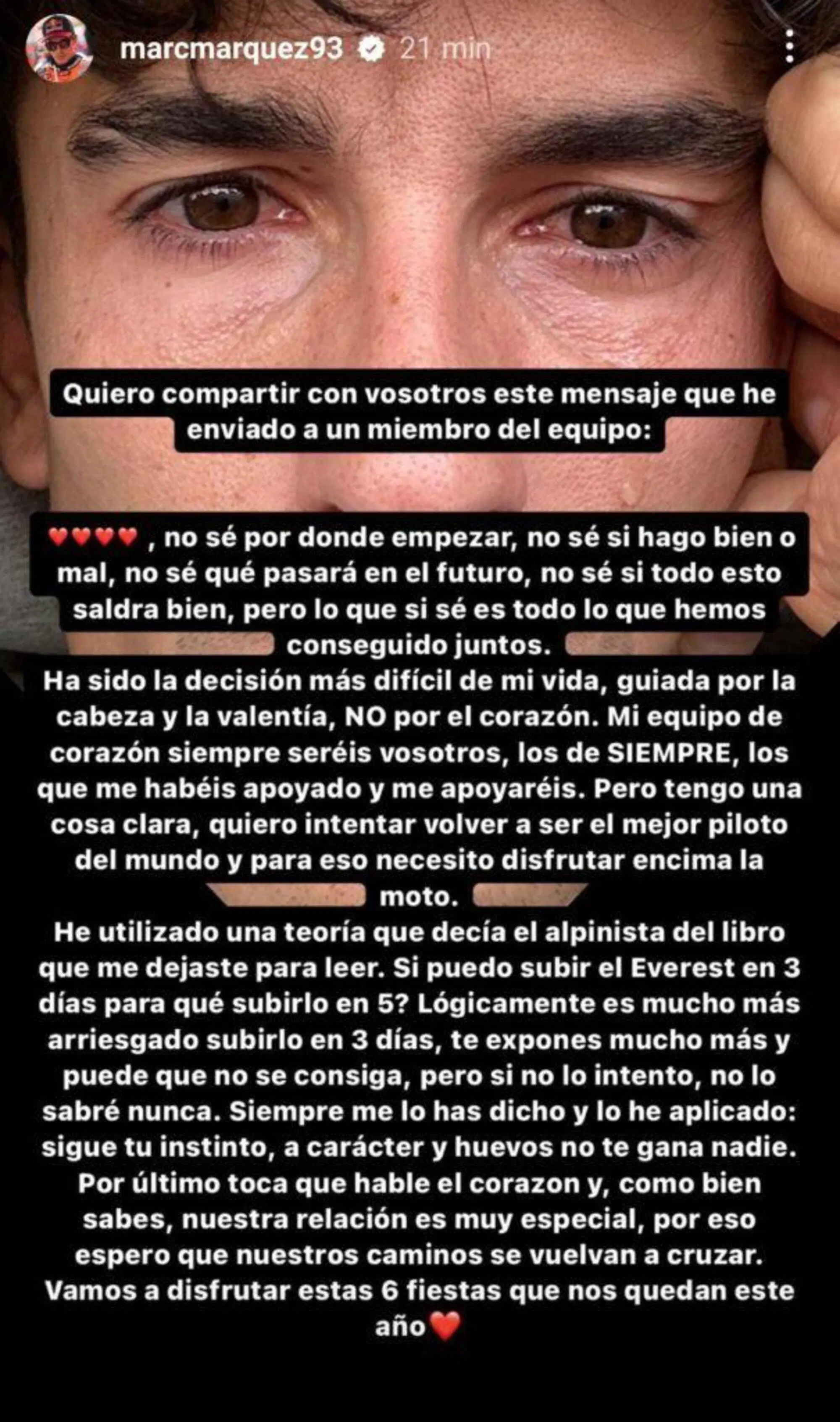Viewport: 840px width, 1422px height.
Task: Tap the marcmarquez93 profile avatar
Action: (x=59, y=49)
